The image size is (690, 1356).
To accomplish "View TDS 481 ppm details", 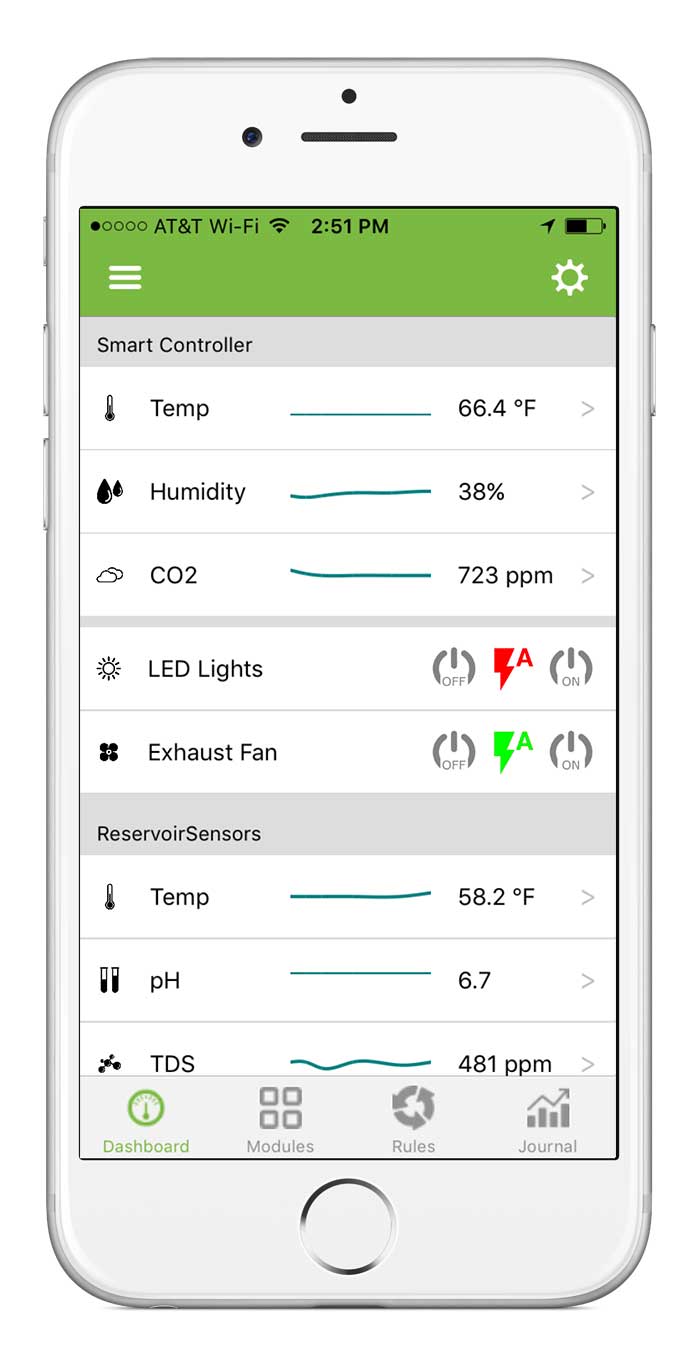I will (348, 1060).
